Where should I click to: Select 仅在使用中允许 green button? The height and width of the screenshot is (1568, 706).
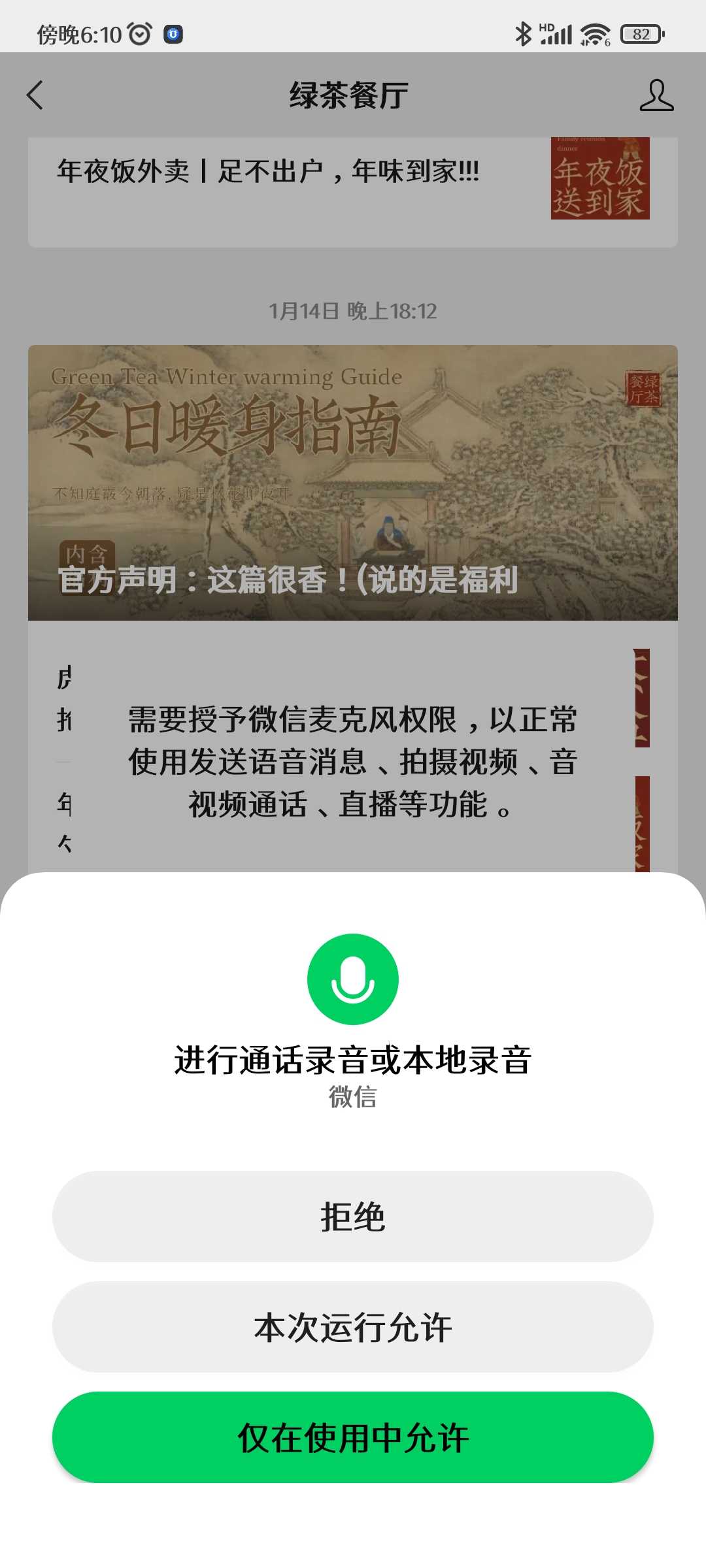pyautogui.click(x=353, y=1437)
